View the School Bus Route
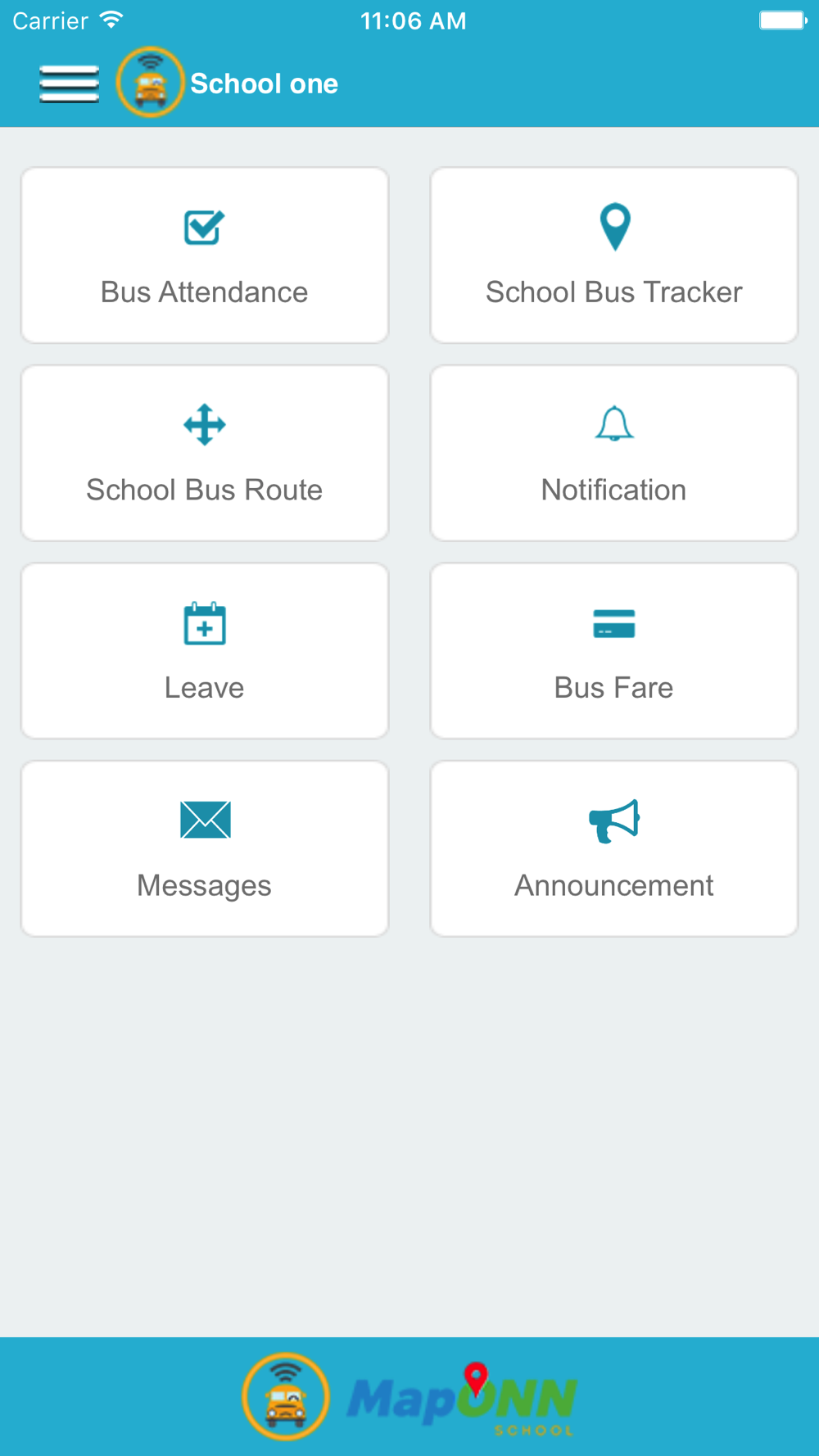 click(205, 453)
